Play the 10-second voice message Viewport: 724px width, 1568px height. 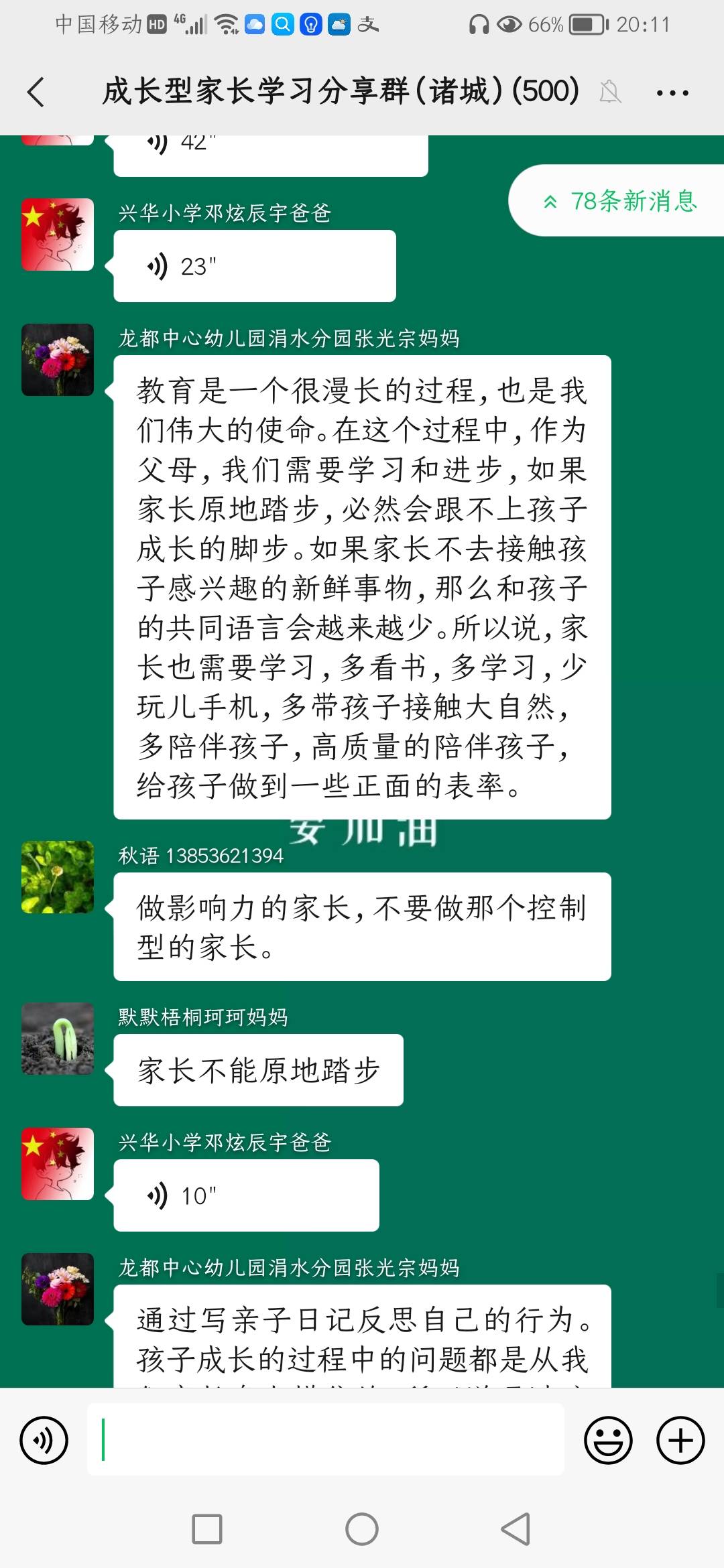[x=246, y=1195]
